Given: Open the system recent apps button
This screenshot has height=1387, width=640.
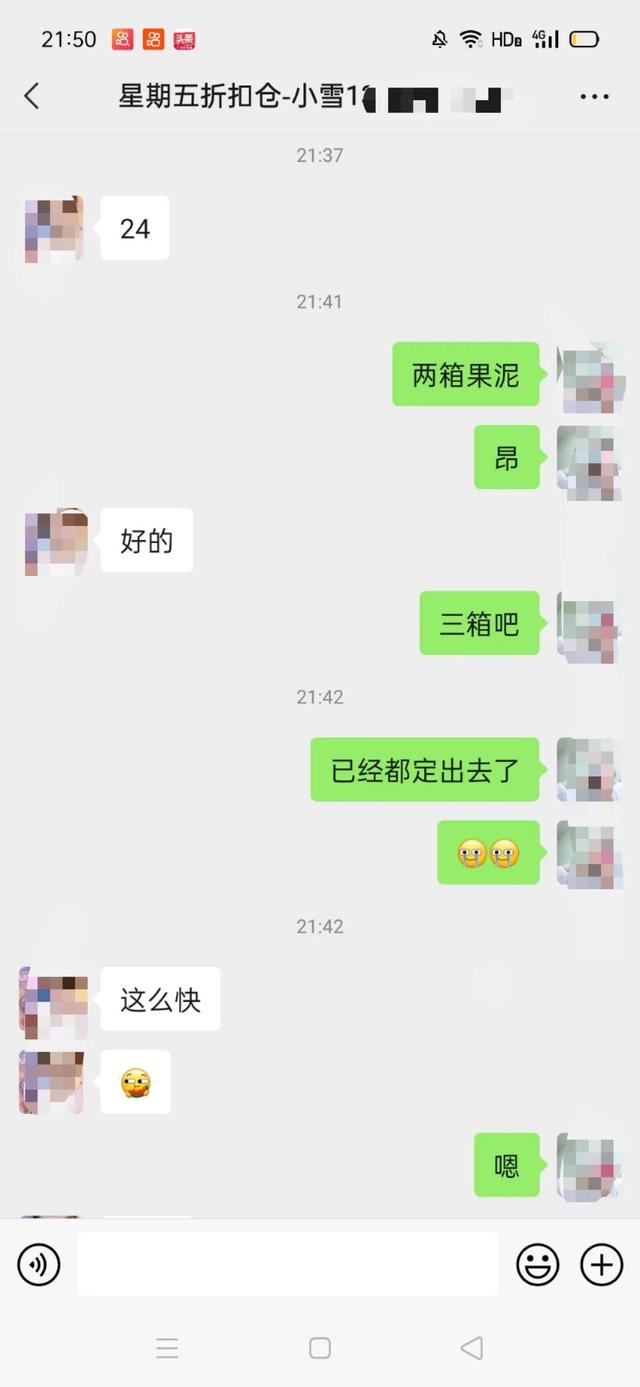Looking at the screenshot, I should pyautogui.click(x=167, y=1348).
